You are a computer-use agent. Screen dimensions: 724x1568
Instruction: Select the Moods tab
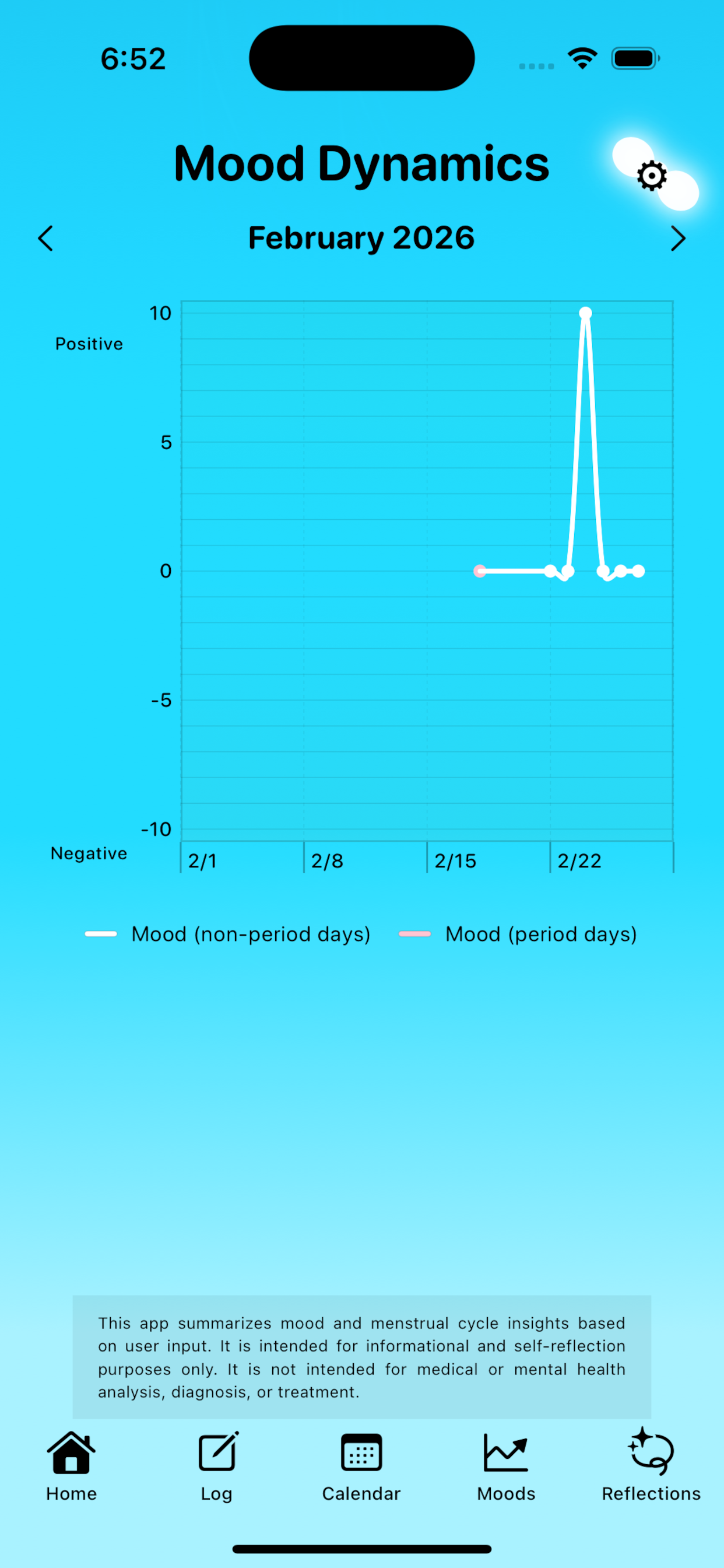pos(505,1466)
